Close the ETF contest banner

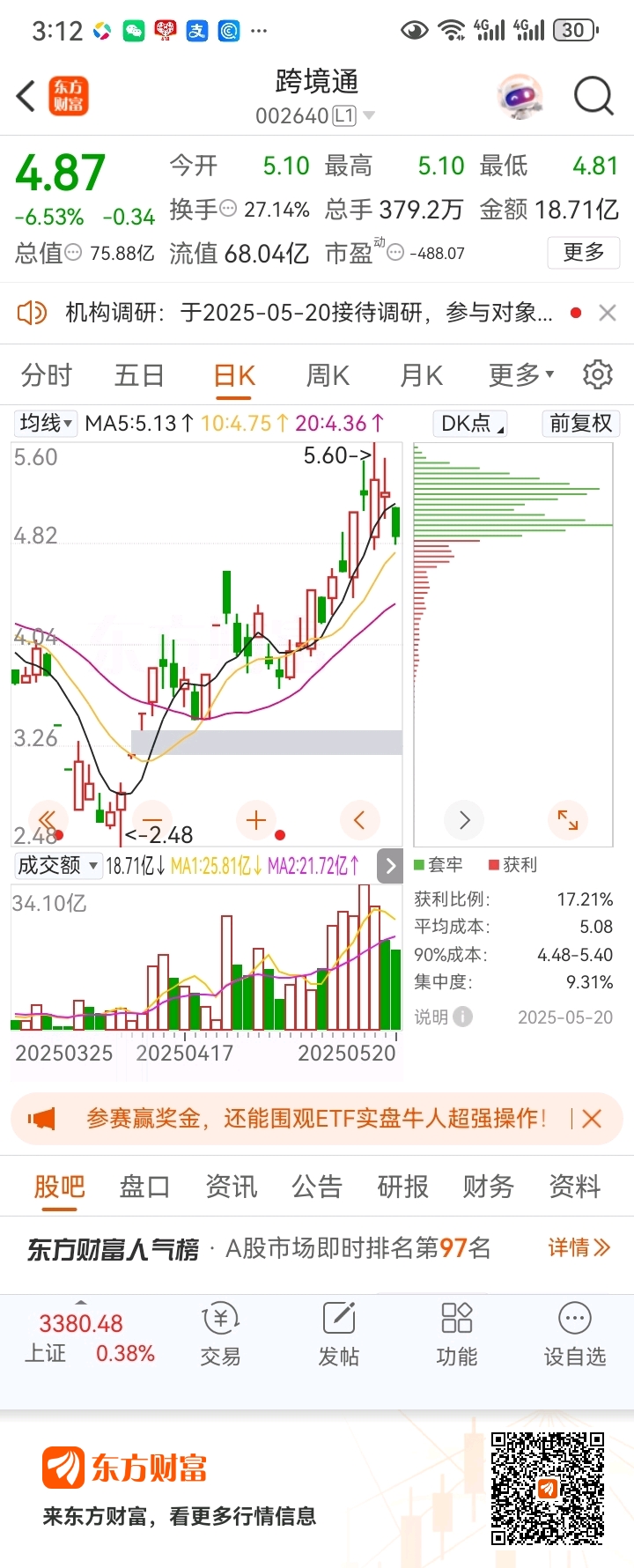point(592,1119)
